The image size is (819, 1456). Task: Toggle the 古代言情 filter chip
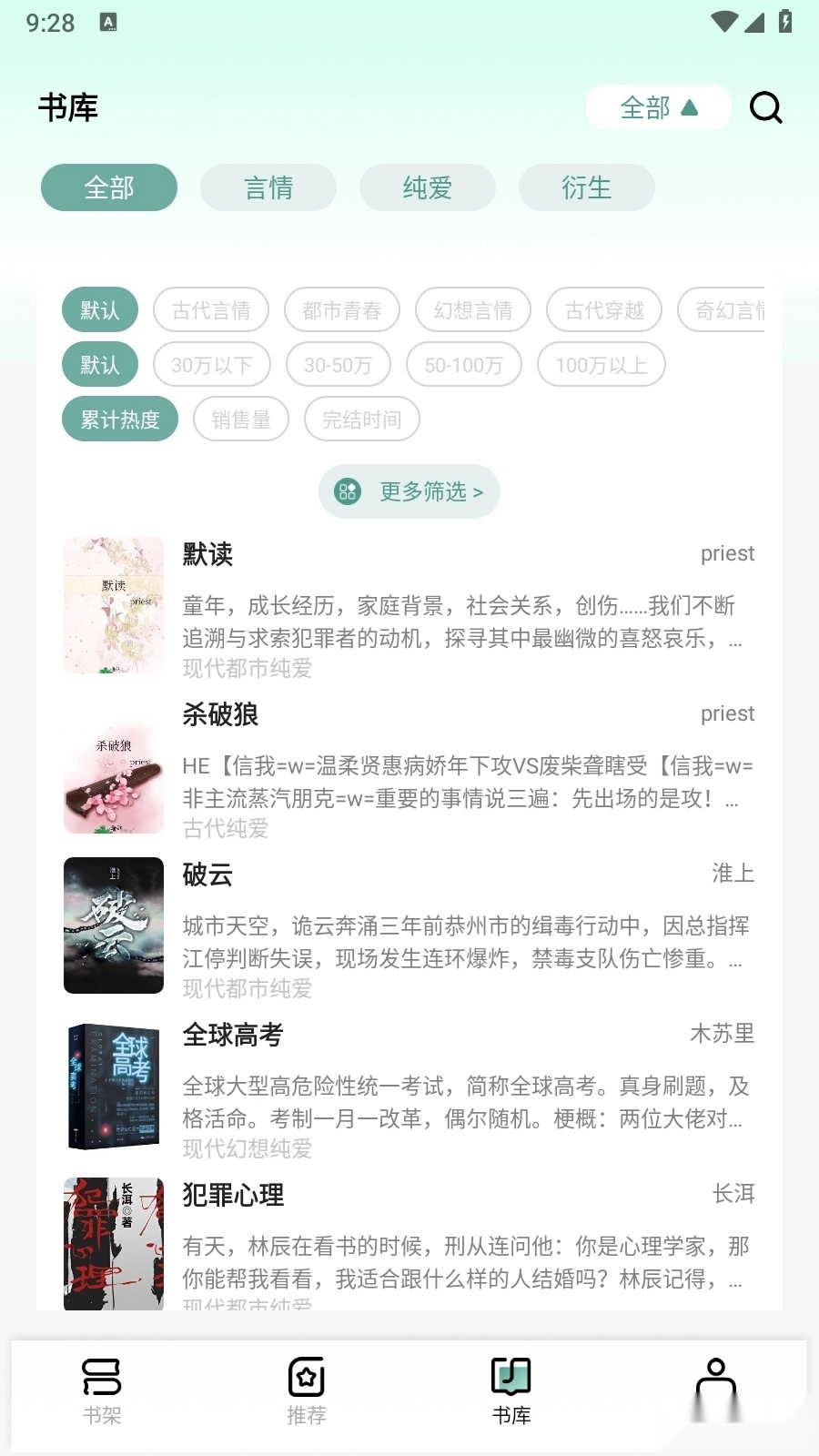tap(211, 309)
